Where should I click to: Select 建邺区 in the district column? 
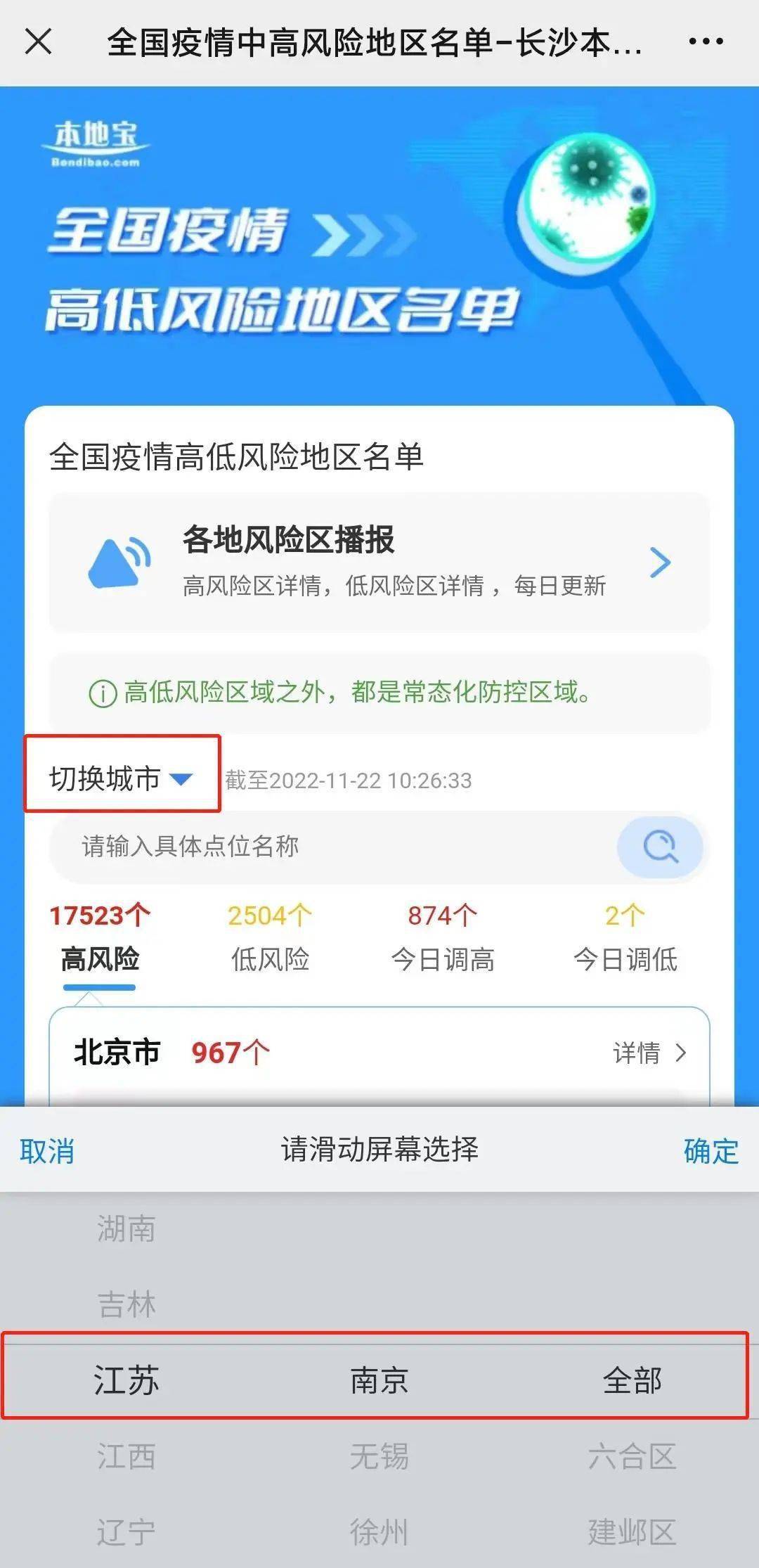(632, 1531)
